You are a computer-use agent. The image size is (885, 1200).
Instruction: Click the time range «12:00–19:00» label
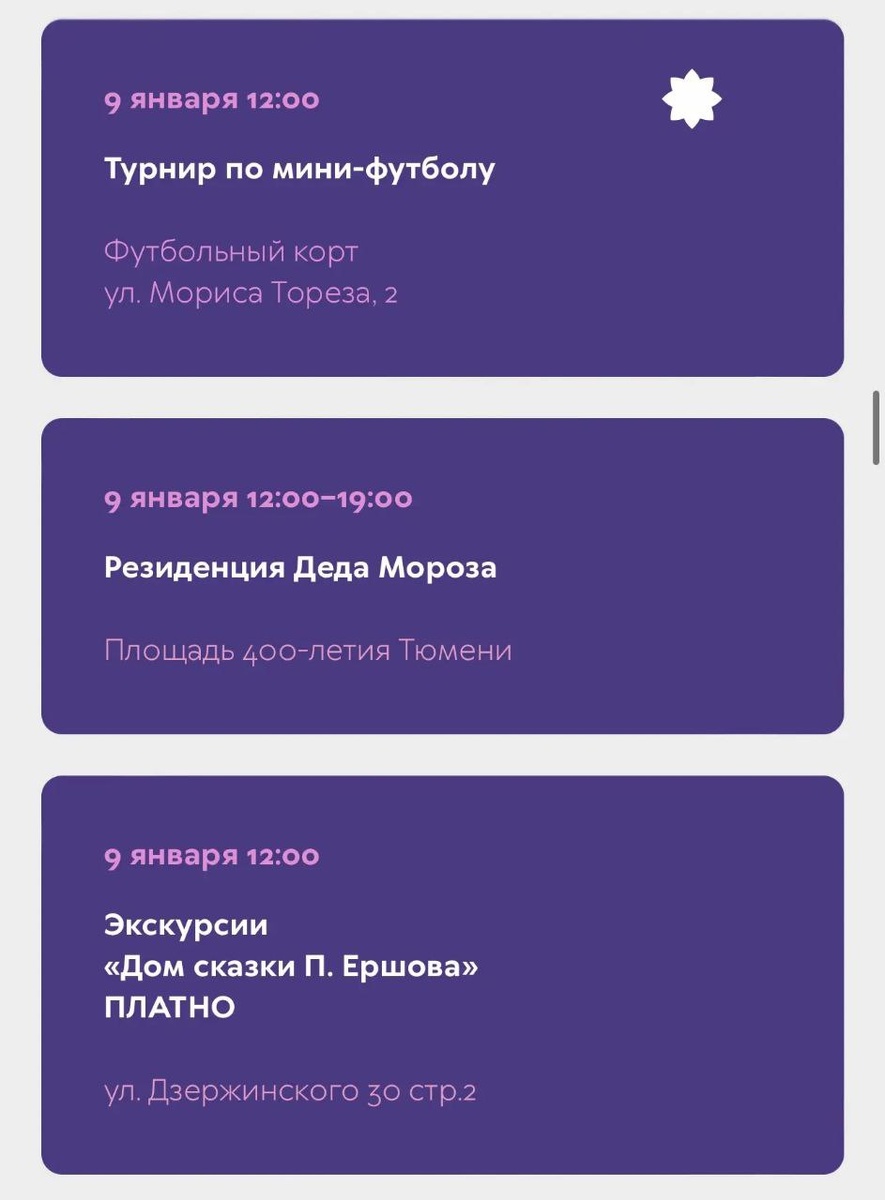coord(330,498)
